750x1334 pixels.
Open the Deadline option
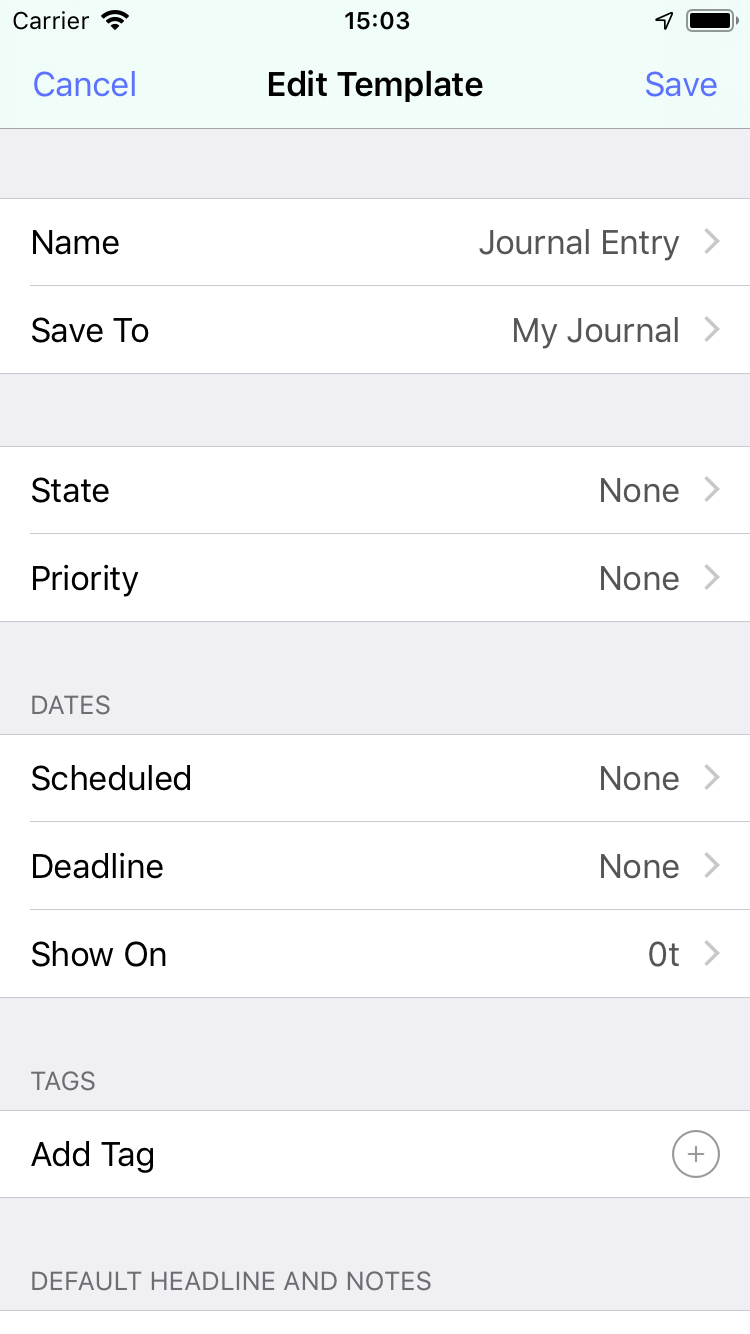pos(375,866)
